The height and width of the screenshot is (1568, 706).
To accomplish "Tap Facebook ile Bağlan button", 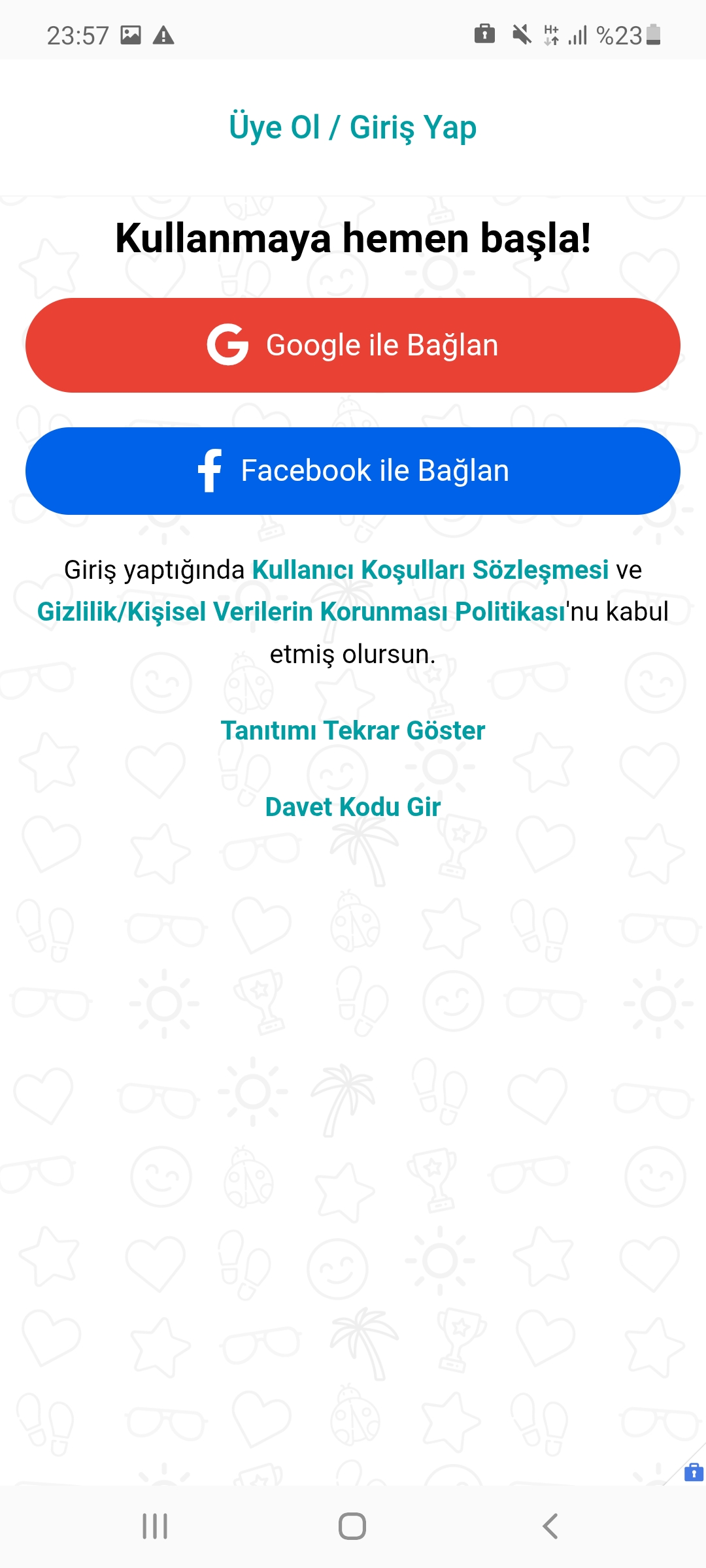I will tap(353, 471).
